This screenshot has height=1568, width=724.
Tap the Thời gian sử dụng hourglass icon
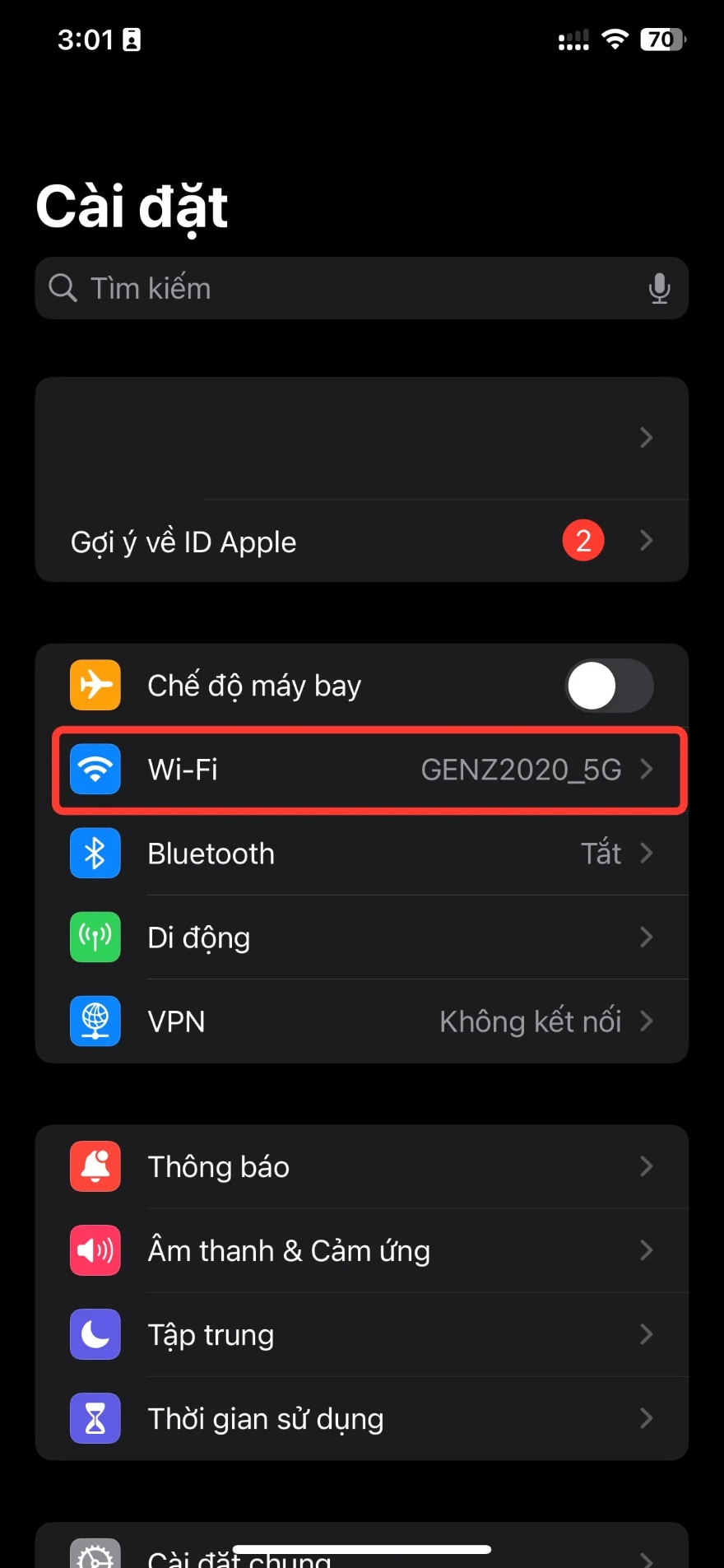tap(95, 1418)
